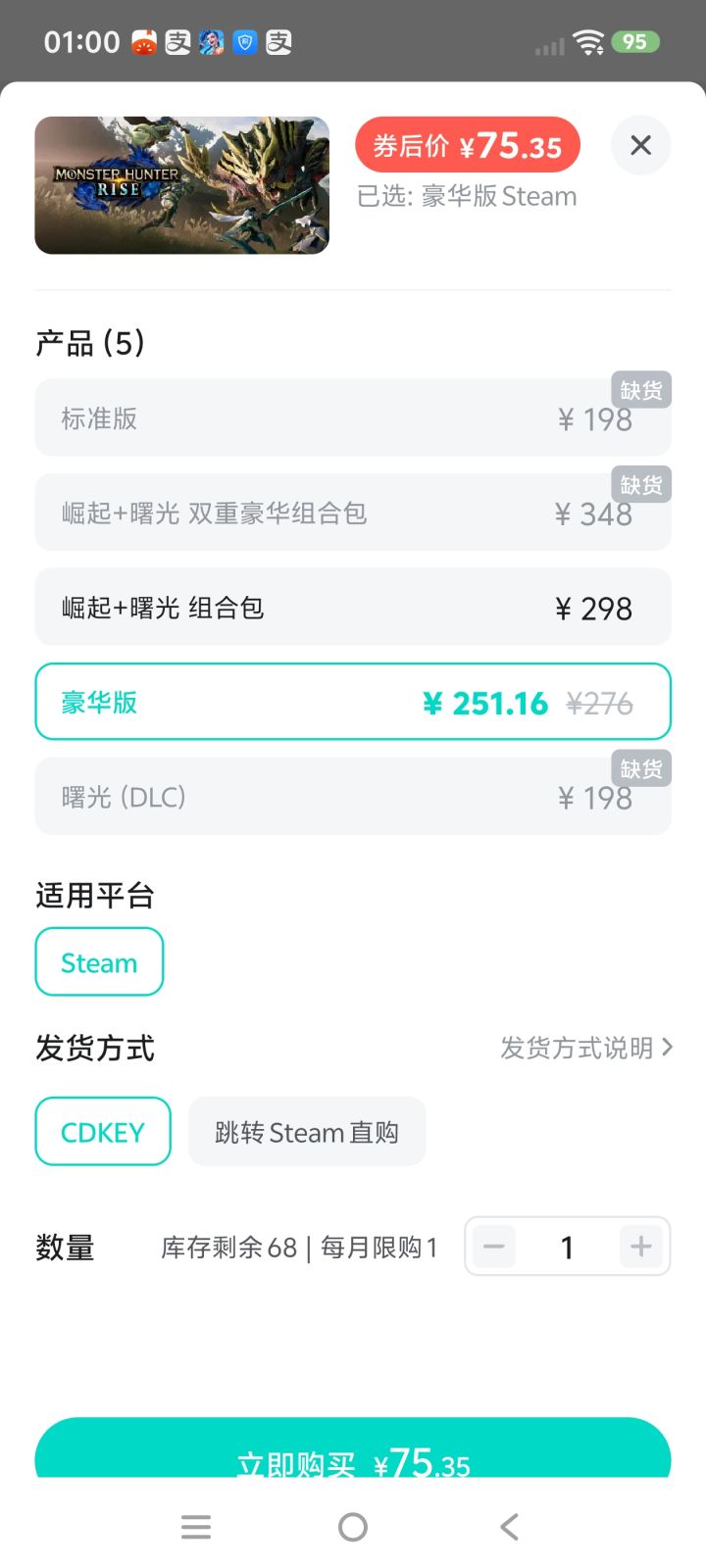Open the 发货方式说明 details
The height and width of the screenshot is (1568, 706).
click(x=583, y=1048)
